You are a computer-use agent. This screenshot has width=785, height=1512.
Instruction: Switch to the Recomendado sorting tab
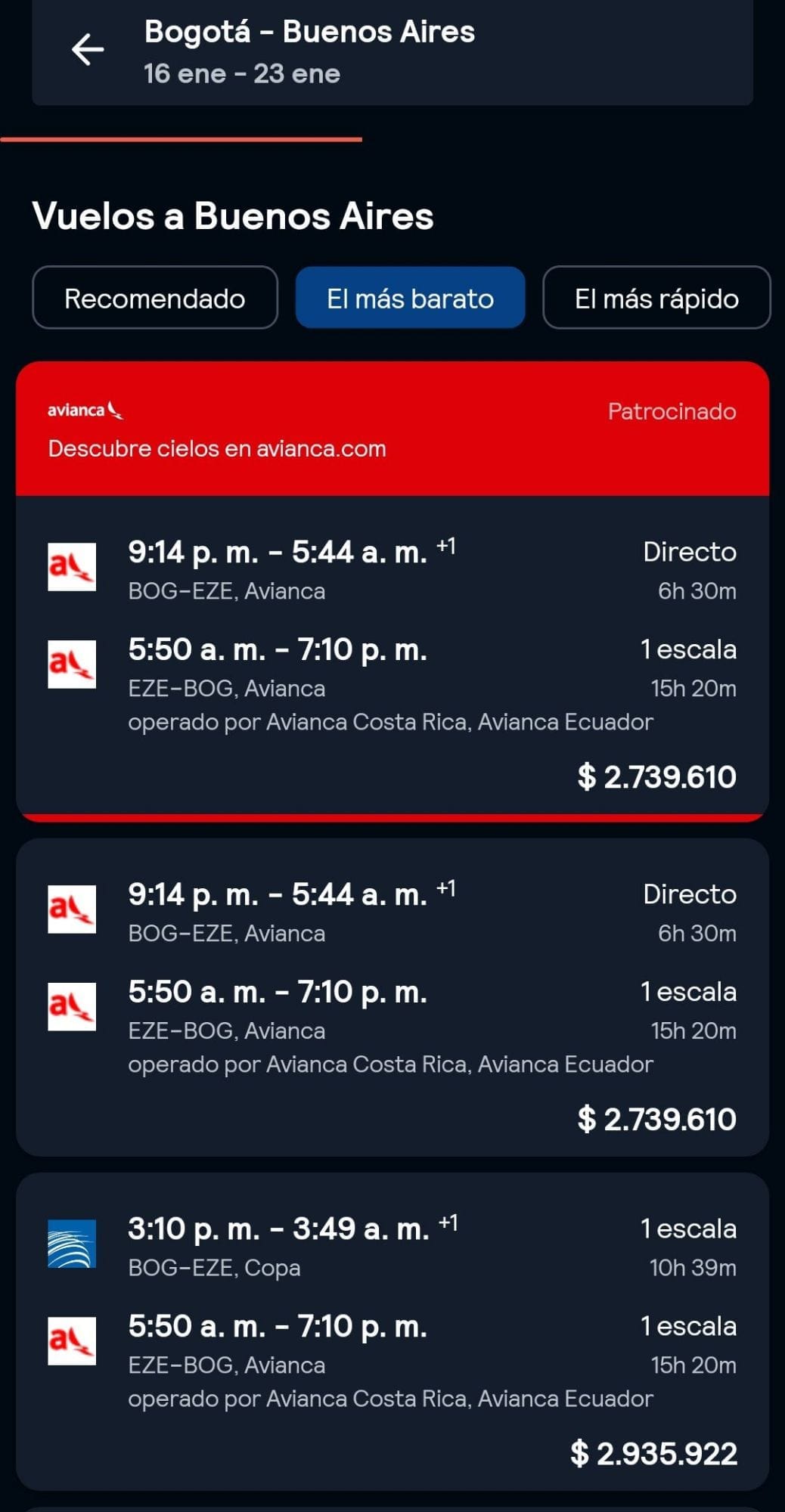click(x=155, y=298)
